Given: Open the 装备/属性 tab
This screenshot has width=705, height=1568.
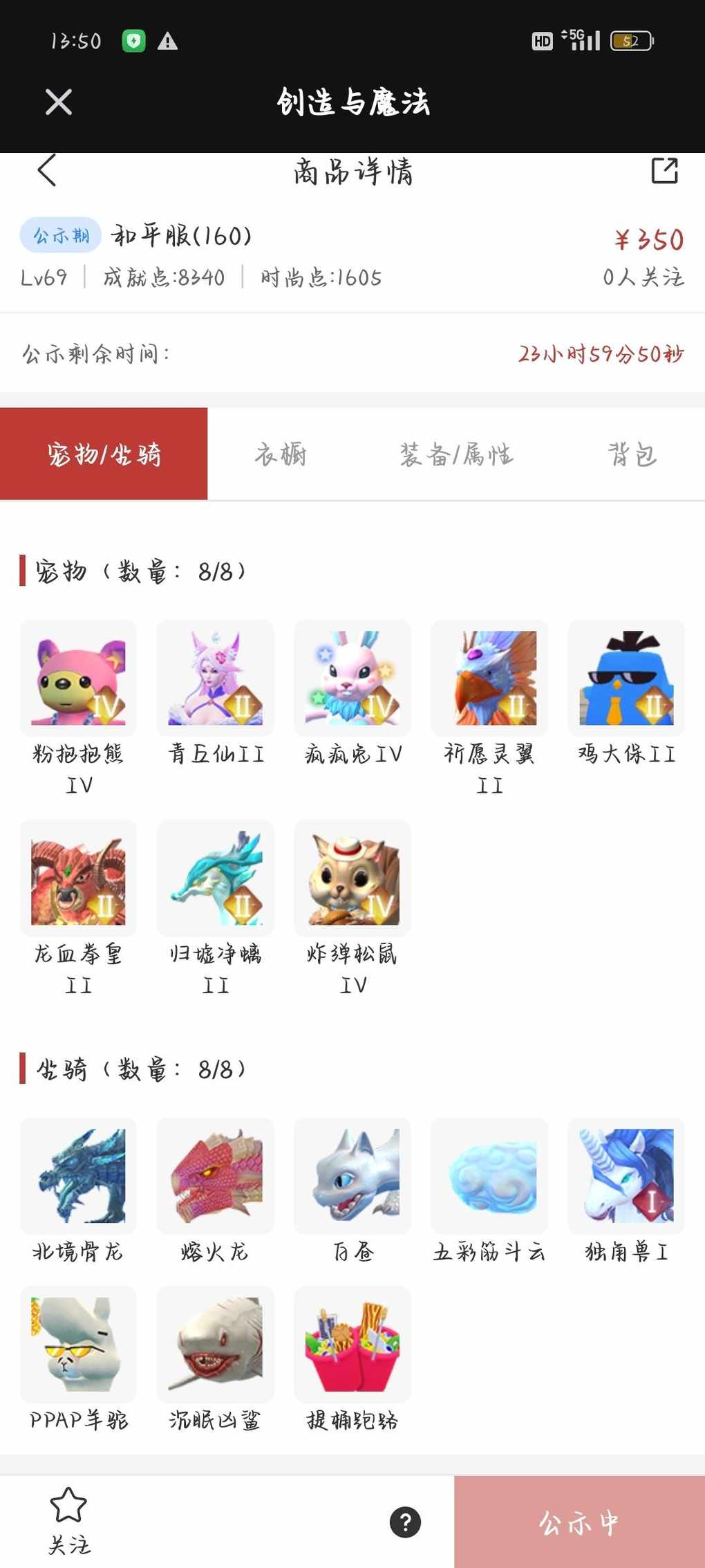Looking at the screenshot, I should tap(456, 454).
